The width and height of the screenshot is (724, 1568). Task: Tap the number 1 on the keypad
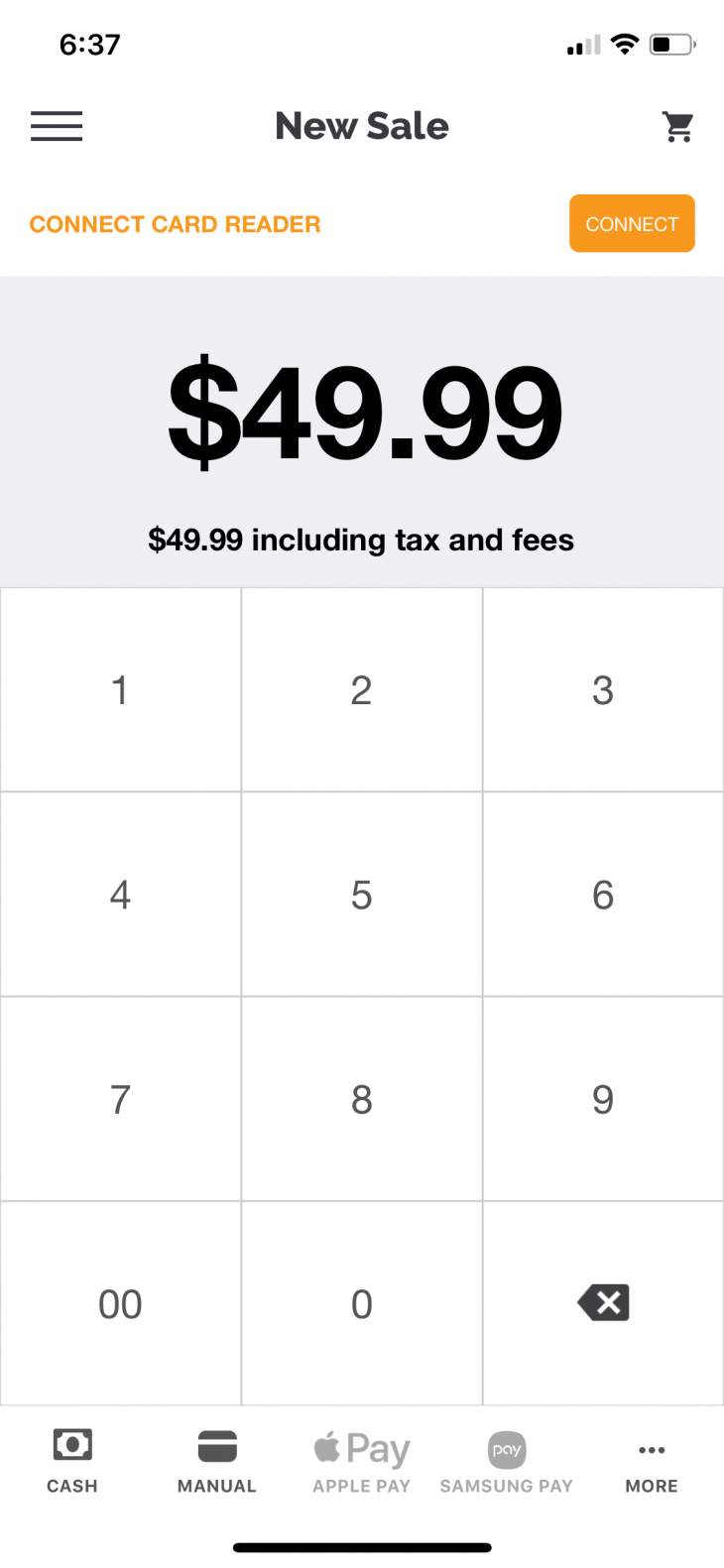[x=120, y=689]
